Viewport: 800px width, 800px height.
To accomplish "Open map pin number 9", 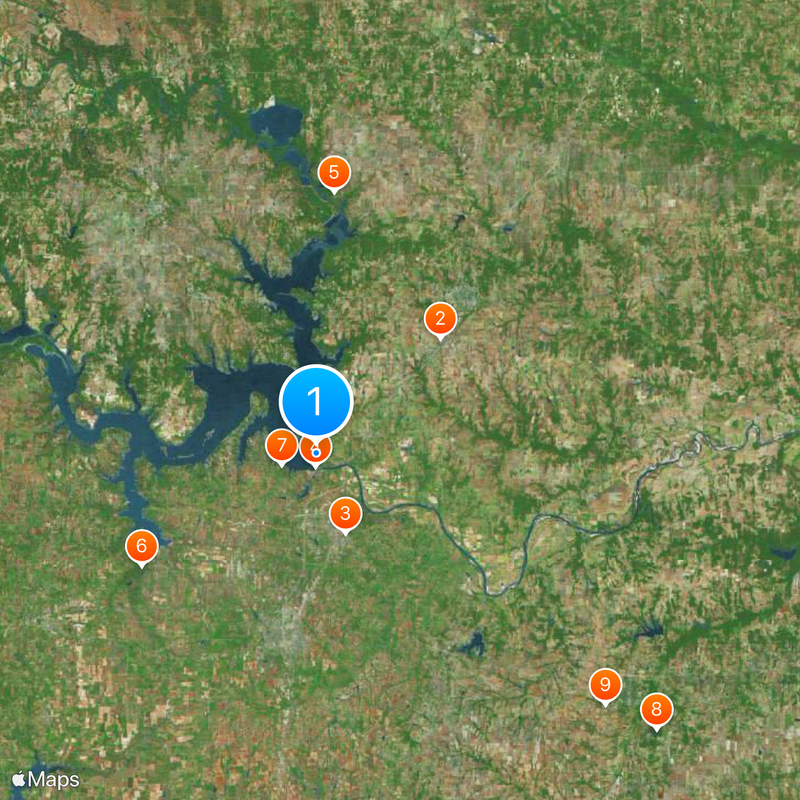I will tap(604, 685).
